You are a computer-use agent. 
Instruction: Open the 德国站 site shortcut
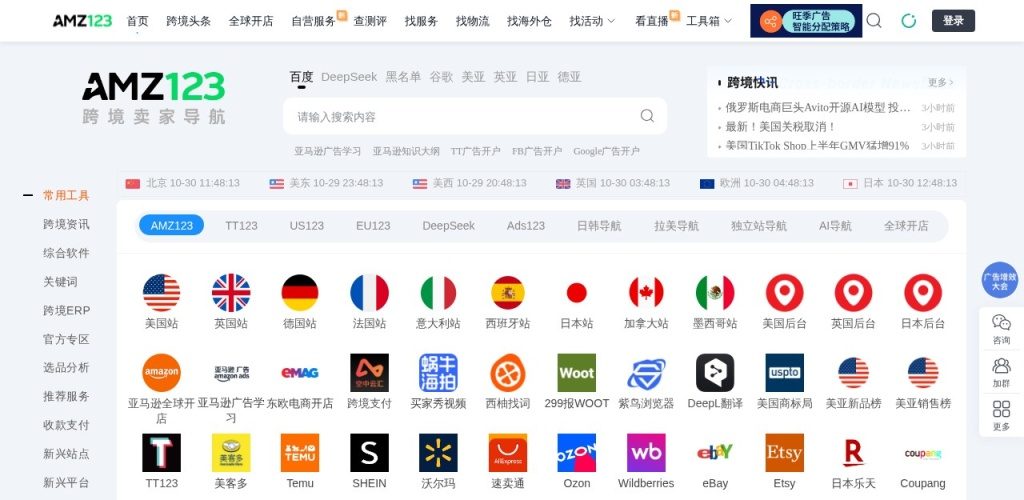[x=299, y=302]
